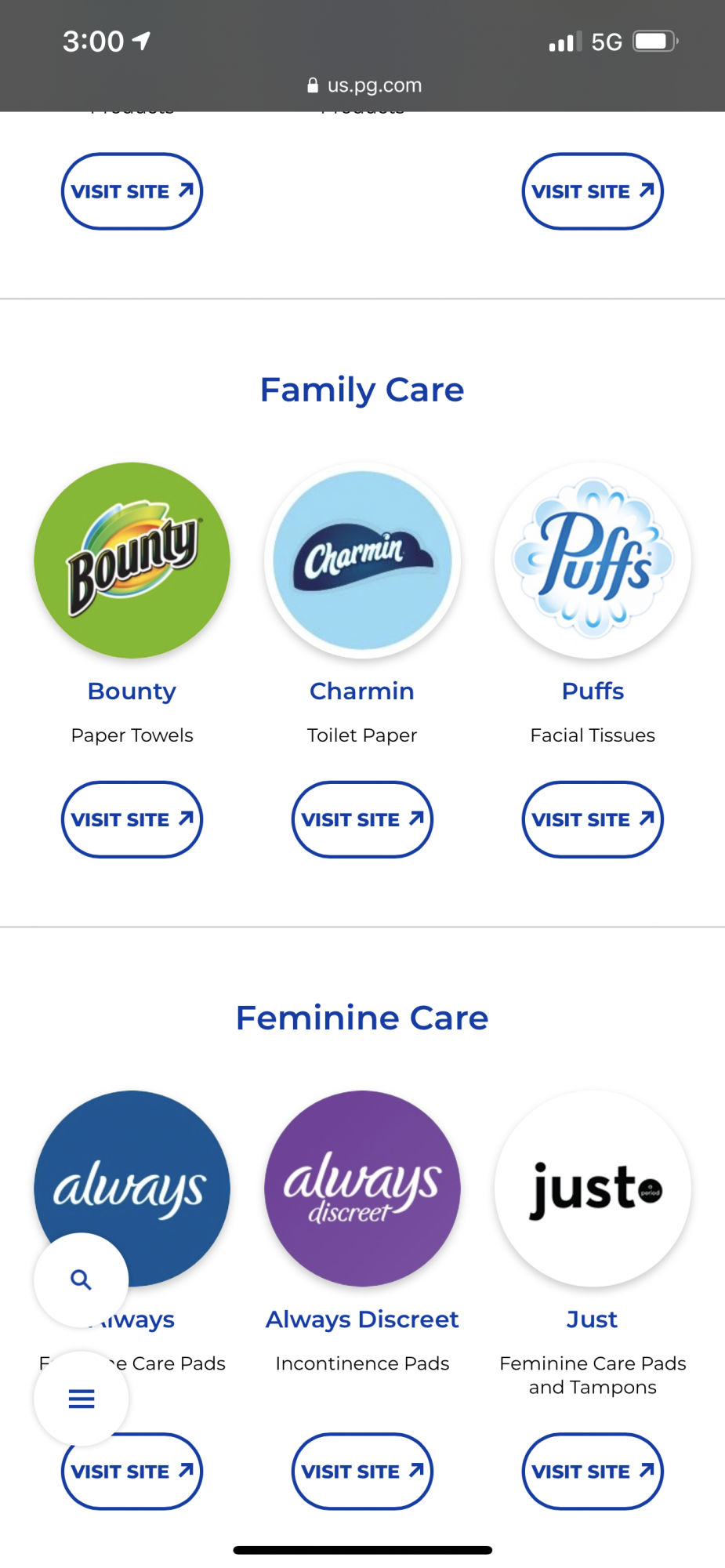
Task: Open the hamburger menu button
Action: [x=81, y=1398]
